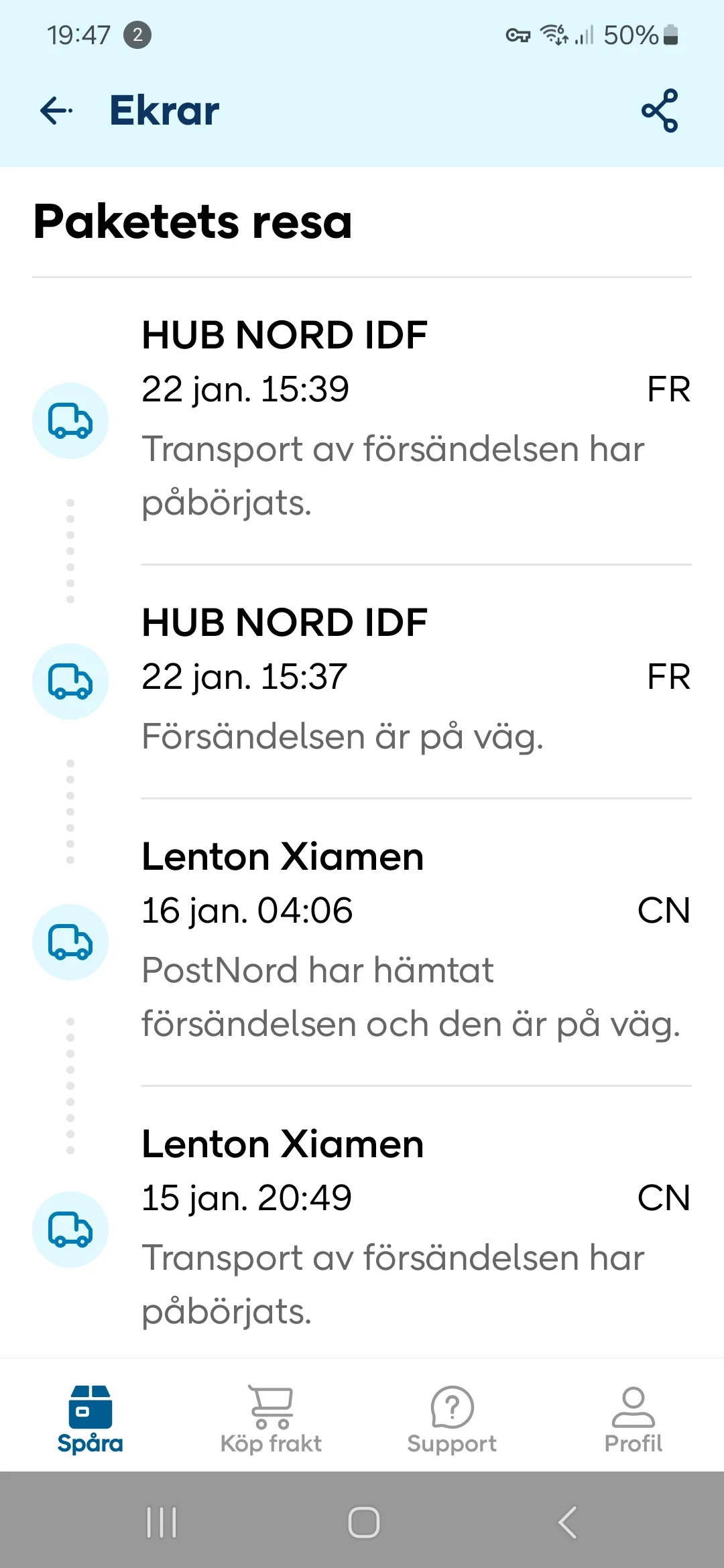Select the truck icon for the 15 jan event
The height and width of the screenshot is (1568, 724).
[70, 1230]
